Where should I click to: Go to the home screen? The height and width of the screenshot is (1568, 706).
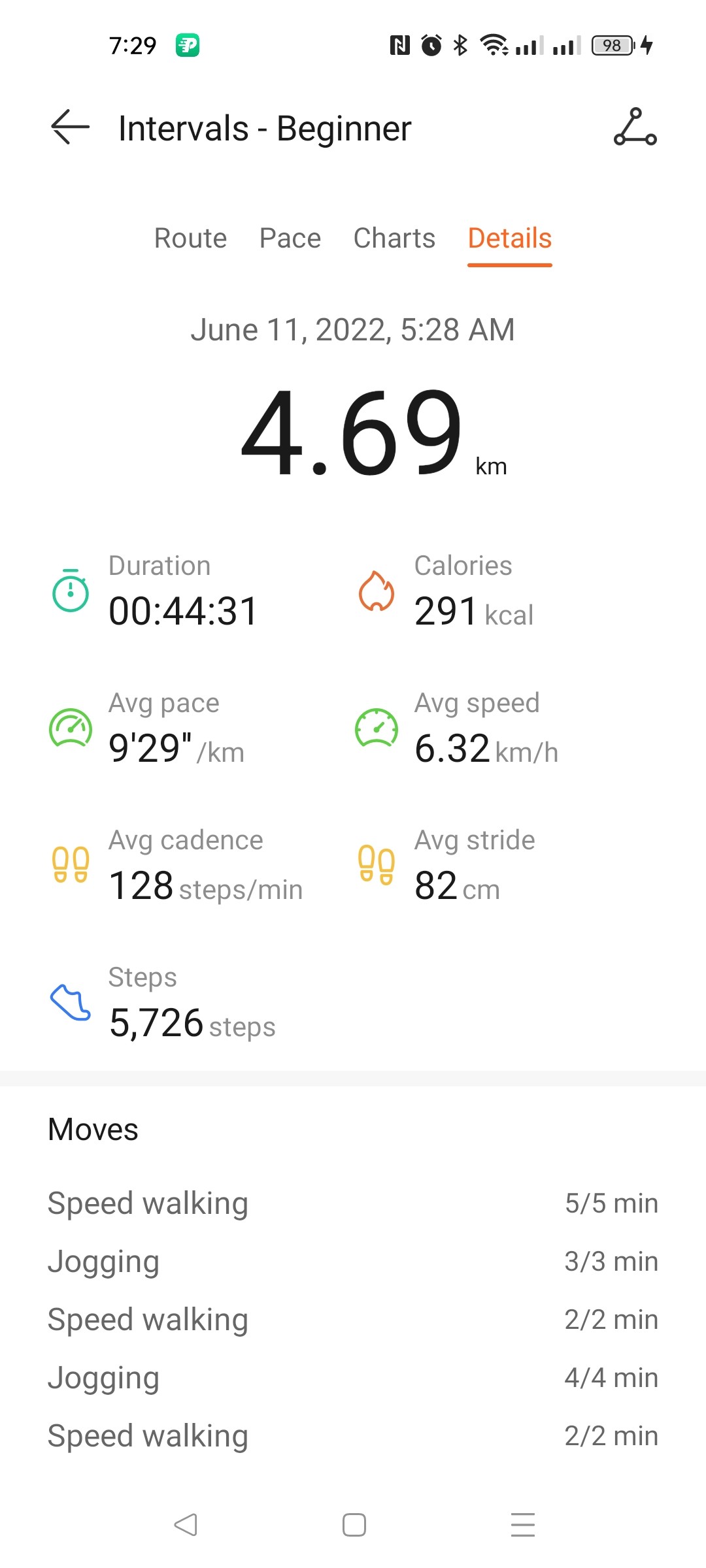[354, 1525]
